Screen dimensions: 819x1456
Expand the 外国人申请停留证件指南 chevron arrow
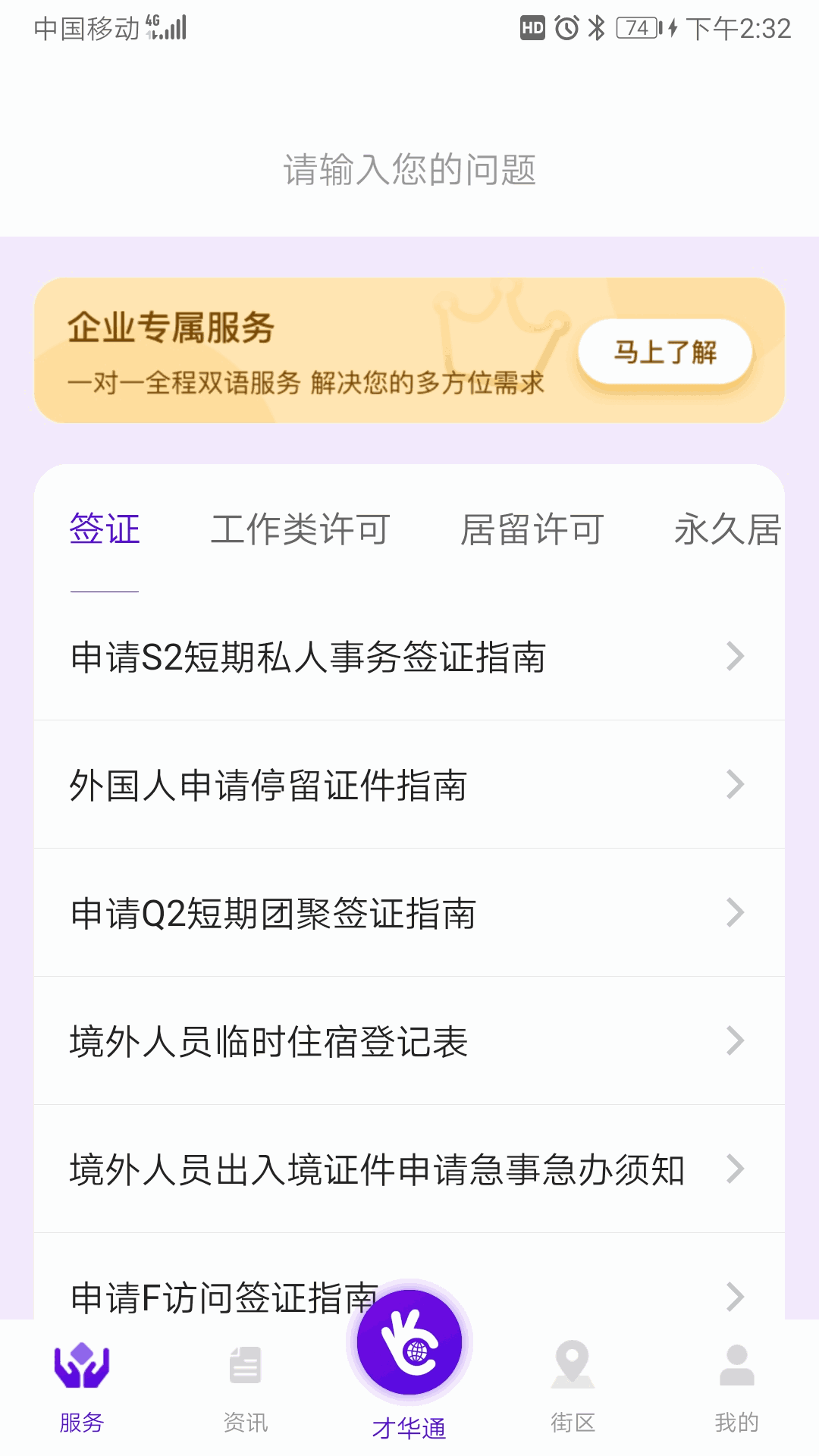733,786
